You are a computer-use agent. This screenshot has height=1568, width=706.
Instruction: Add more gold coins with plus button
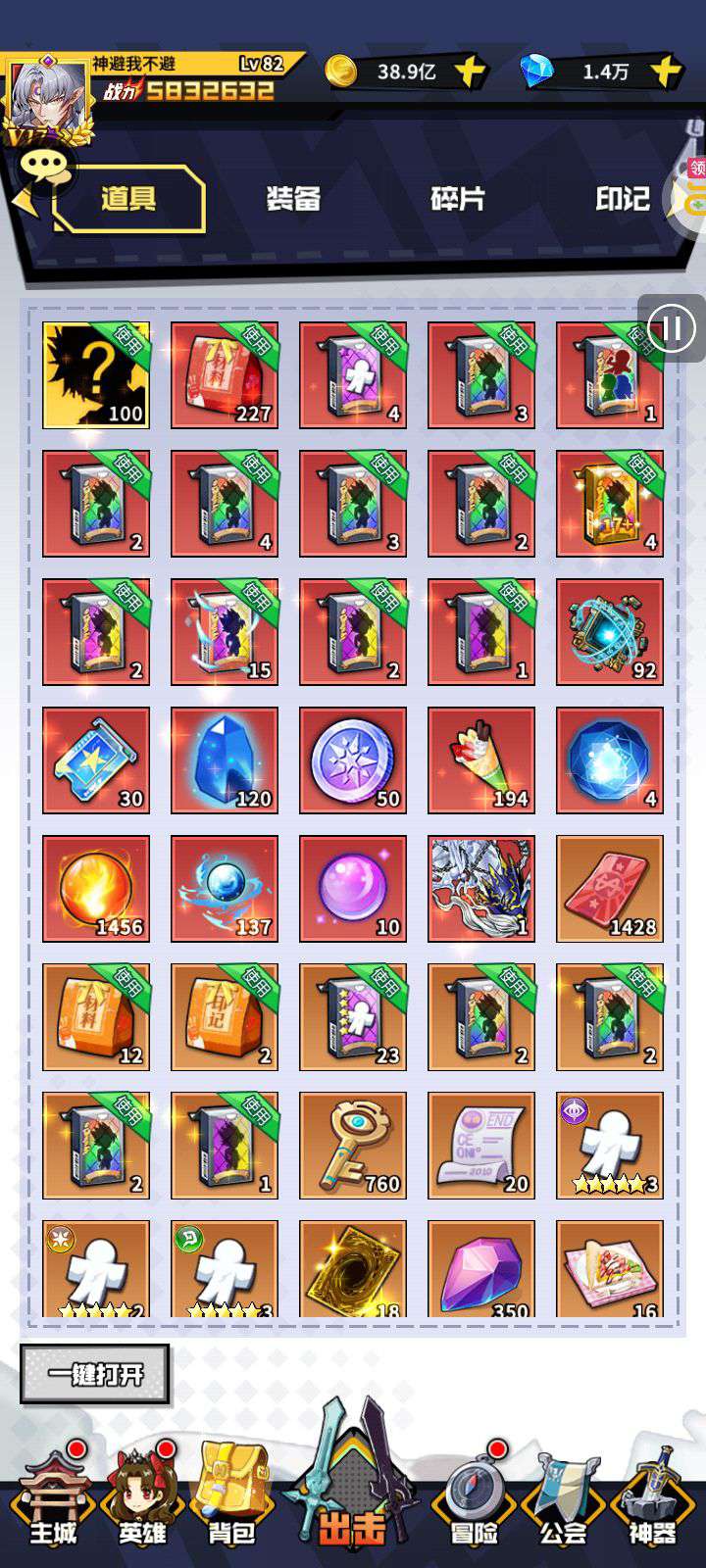(470, 71)
